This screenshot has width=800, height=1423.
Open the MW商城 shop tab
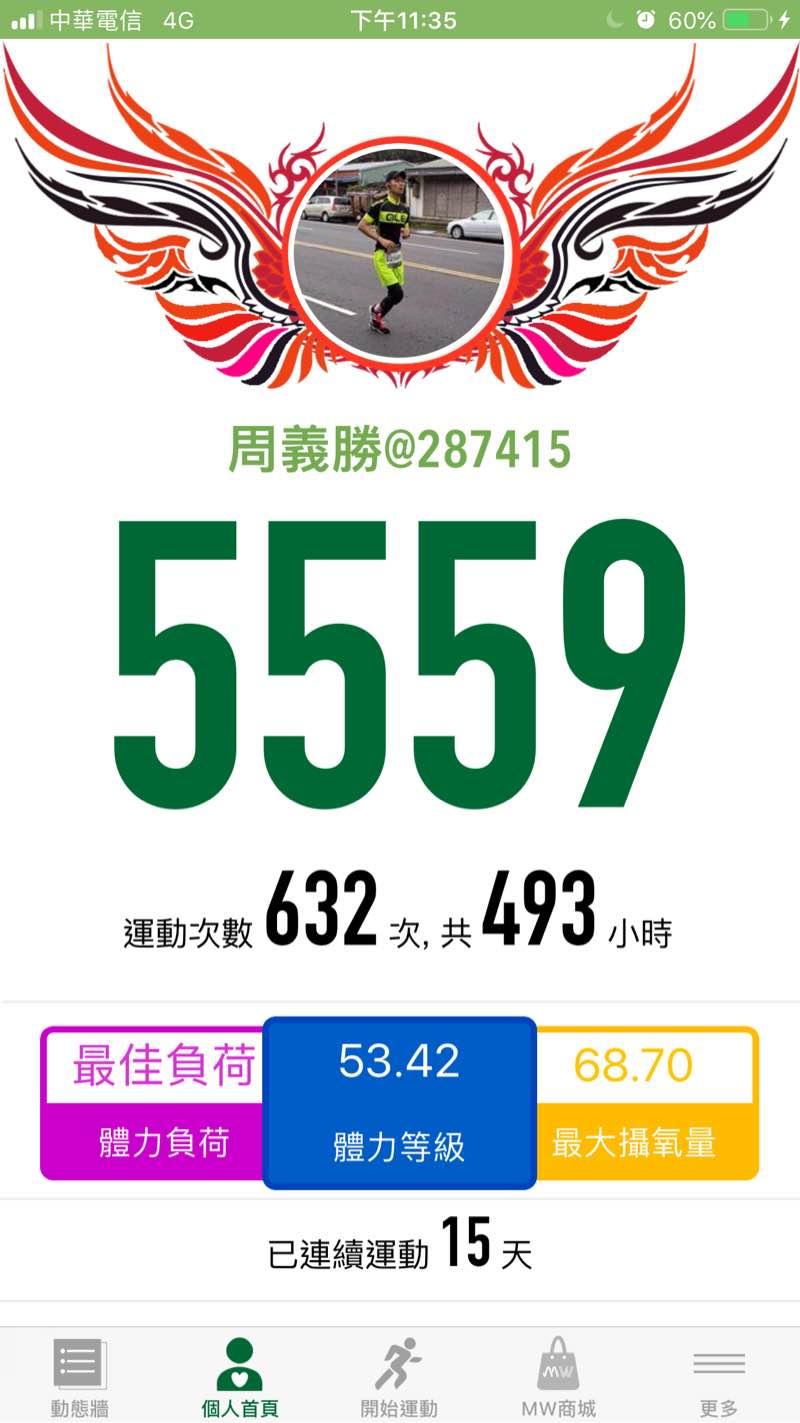coord(558,1376)
